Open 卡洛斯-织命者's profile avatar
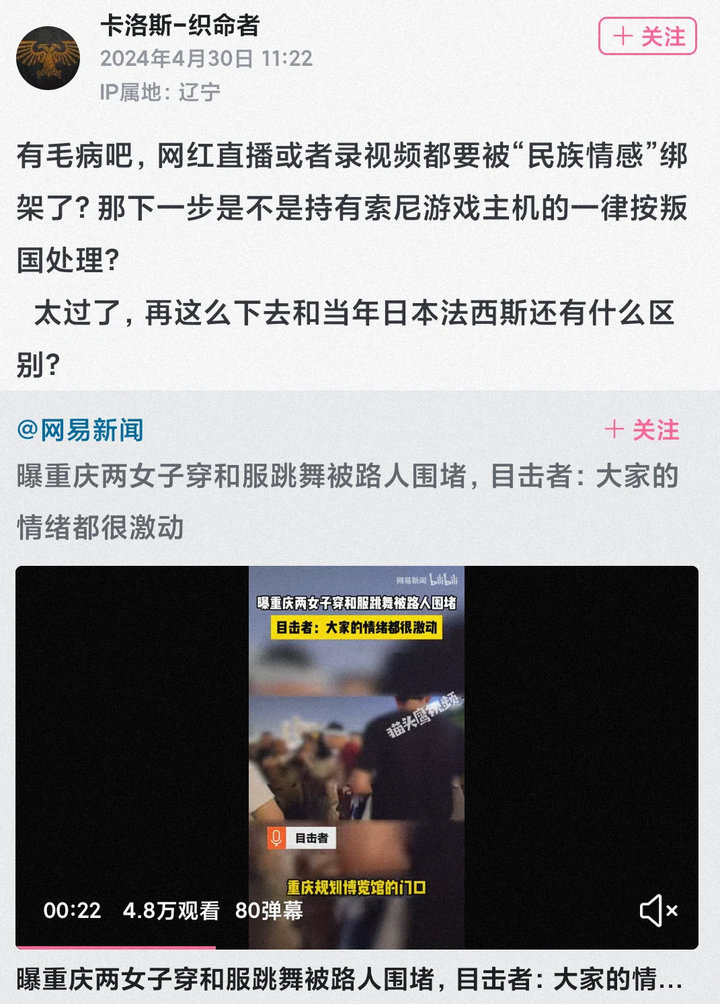The height and width of the screenshot is (1004, 720). point(47,57)
